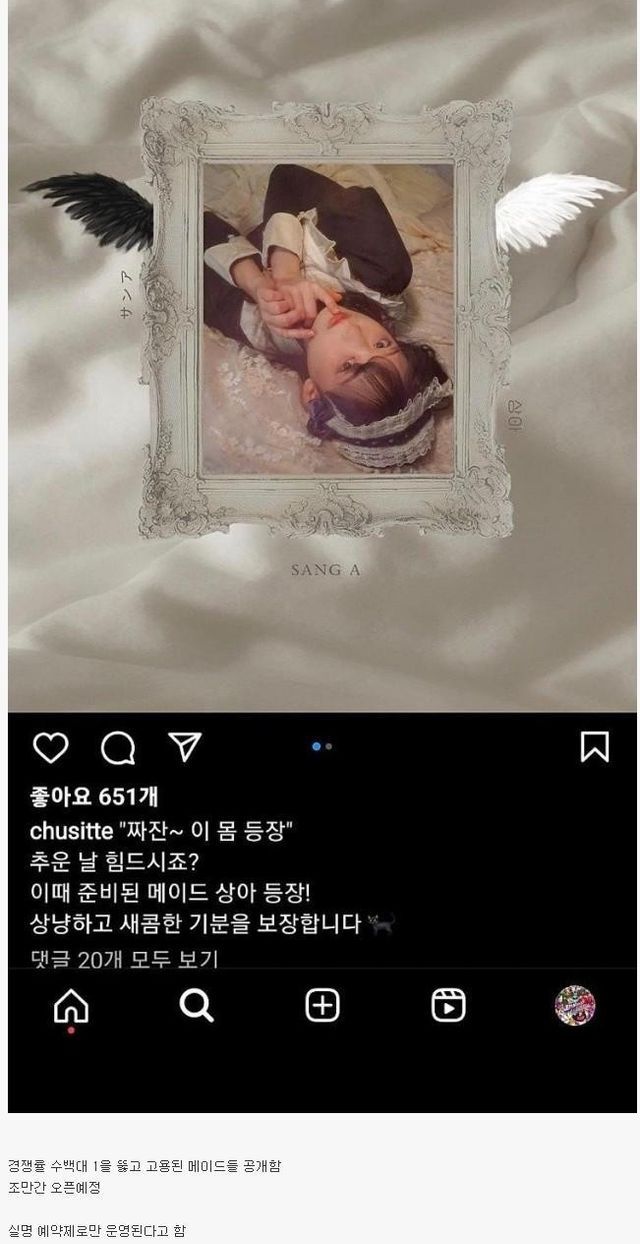Image resolution: width=640 pixels, height=1244 pixels.
Task: Create a new post with the plus tab
Action: coord(322,1006)
